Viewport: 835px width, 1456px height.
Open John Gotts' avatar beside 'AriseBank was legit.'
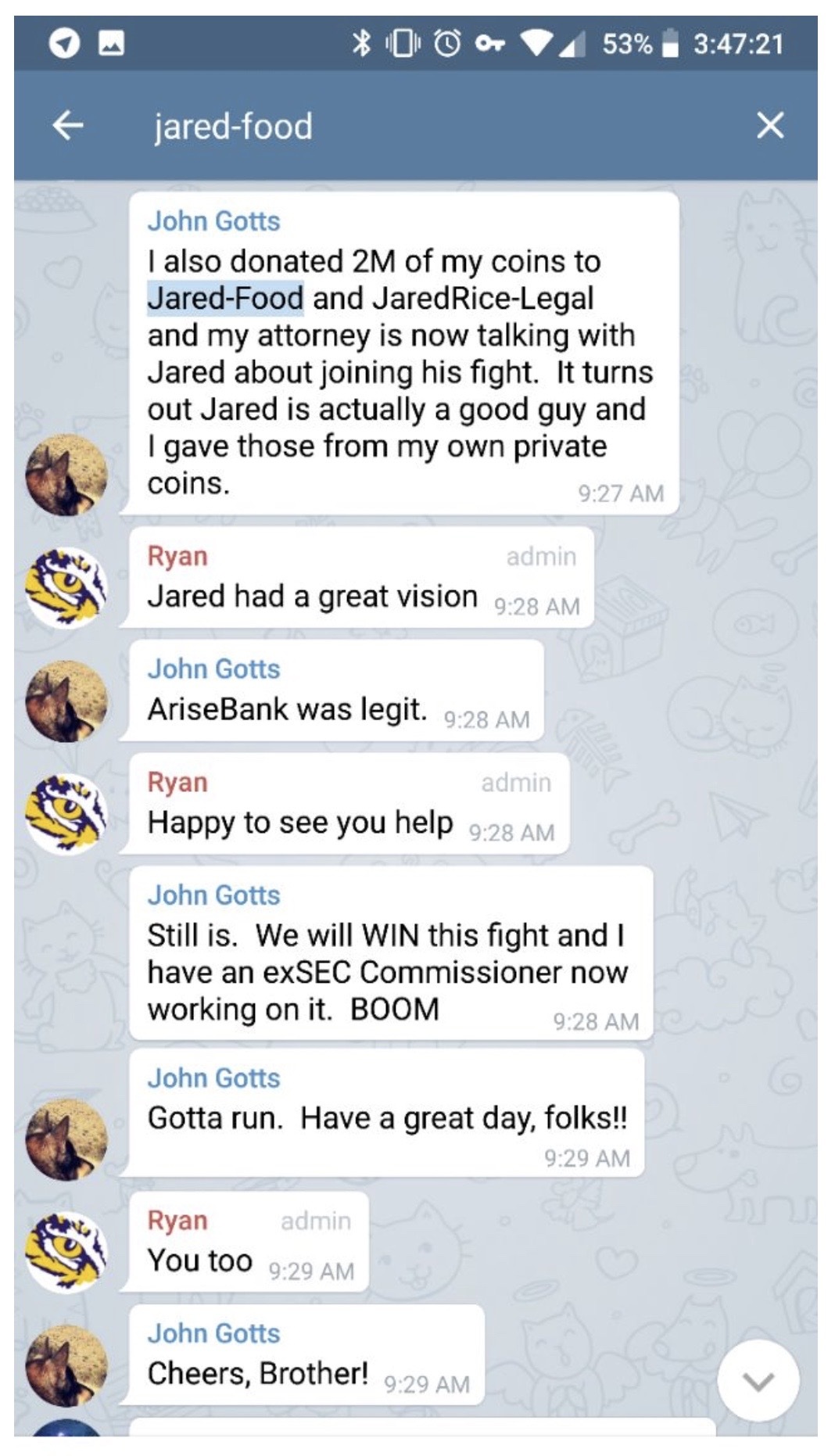66,701
